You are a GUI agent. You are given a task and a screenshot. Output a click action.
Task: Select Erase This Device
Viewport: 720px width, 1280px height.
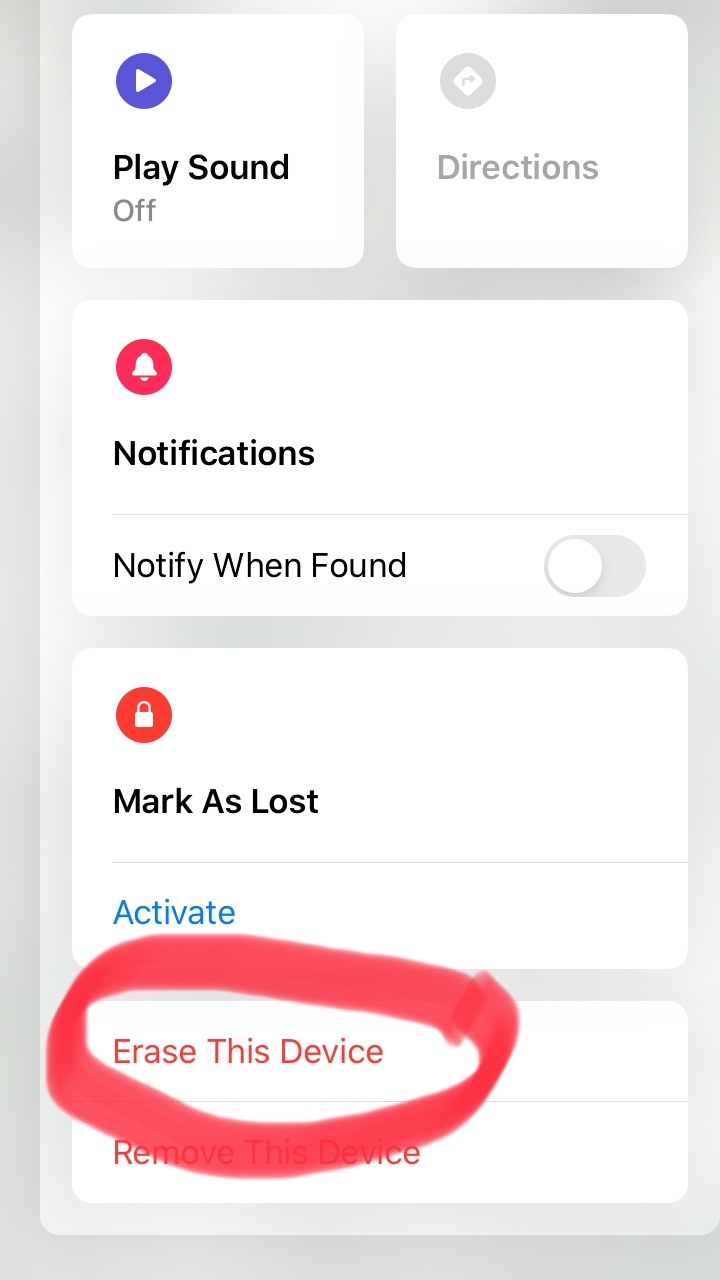coord(248,1052)
